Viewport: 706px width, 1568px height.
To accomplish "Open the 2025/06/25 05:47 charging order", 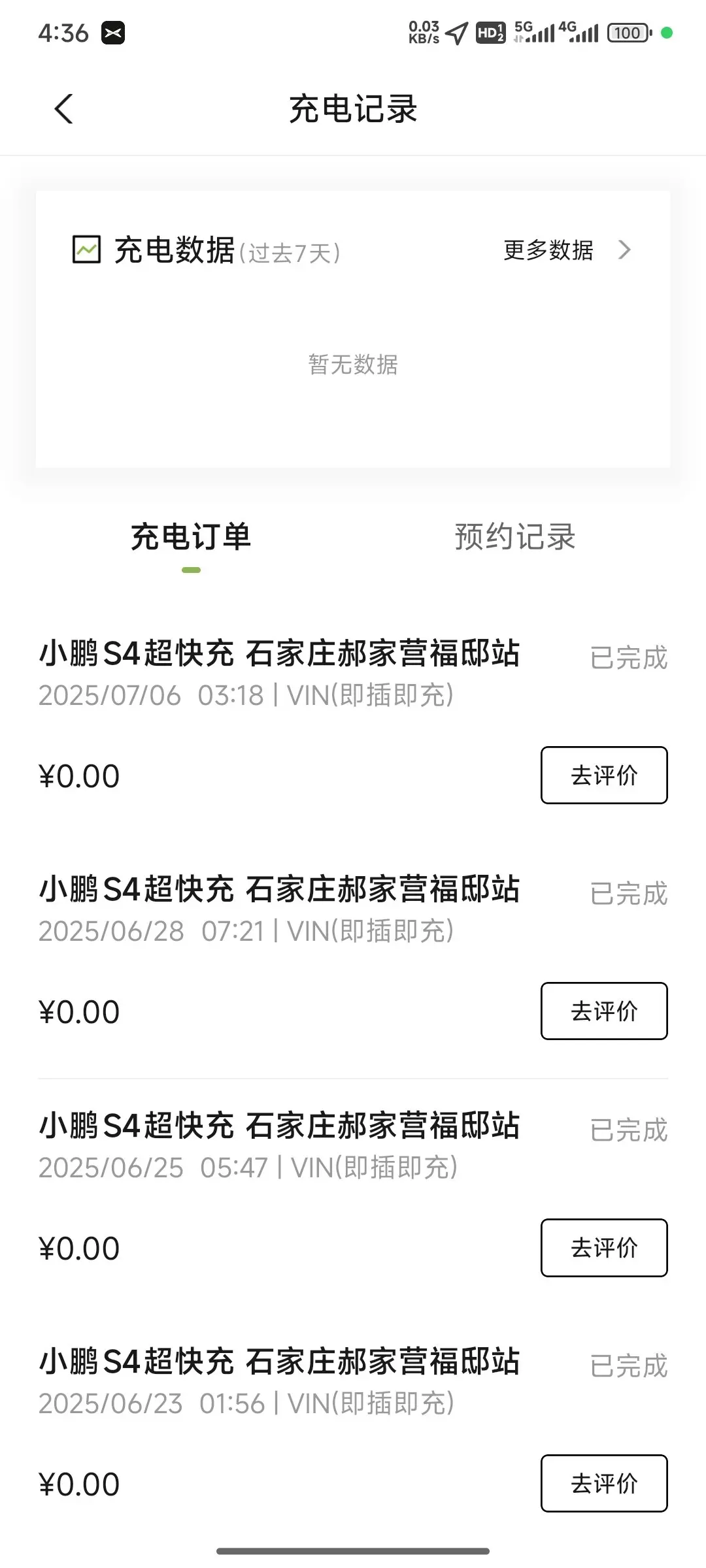I will click(x=280, y=1145).
